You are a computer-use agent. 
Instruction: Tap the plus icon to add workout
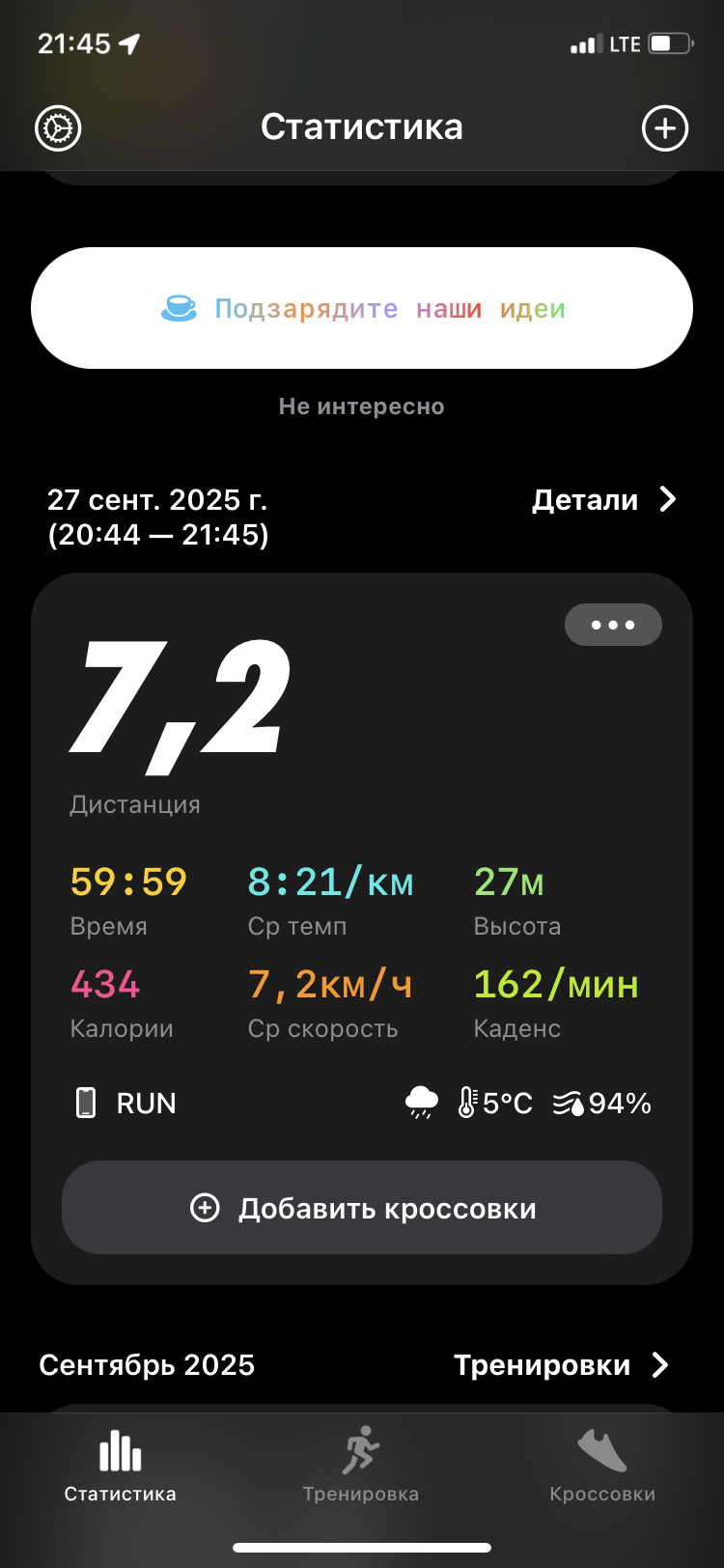(x=665, y=127)
